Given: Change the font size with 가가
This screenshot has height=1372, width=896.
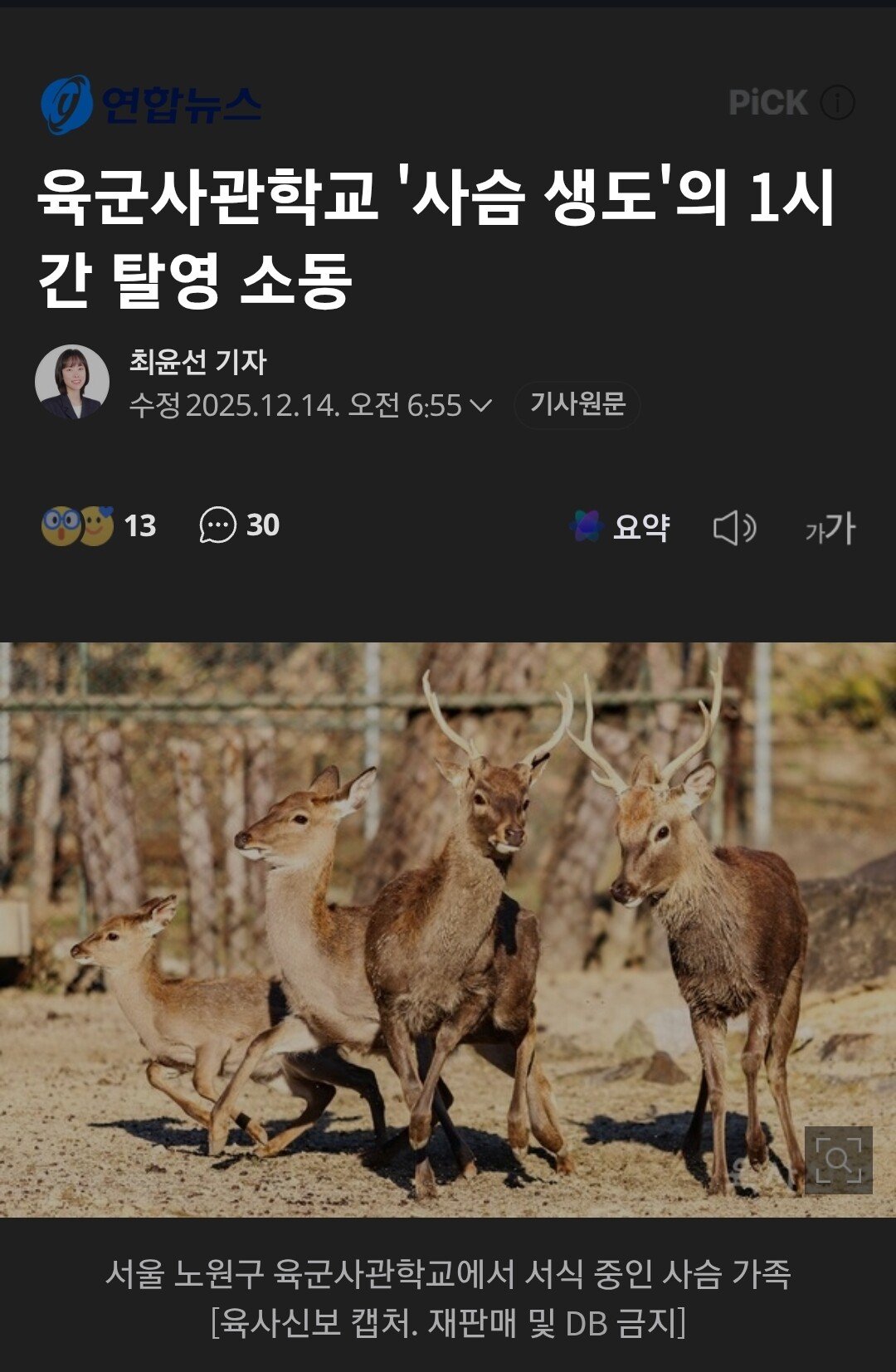Looking at the screenshot, I should click(830, 528).
